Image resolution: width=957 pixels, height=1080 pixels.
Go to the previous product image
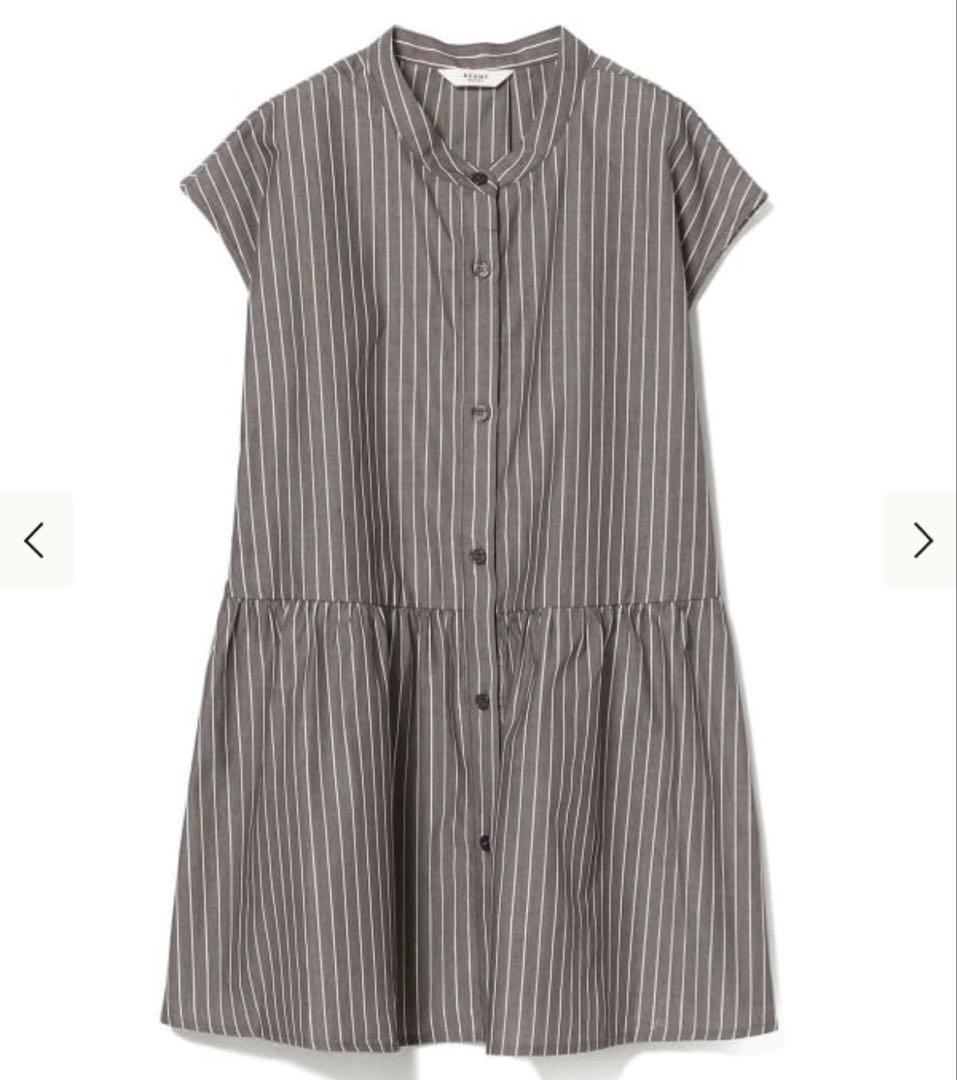tap(35, 539)
